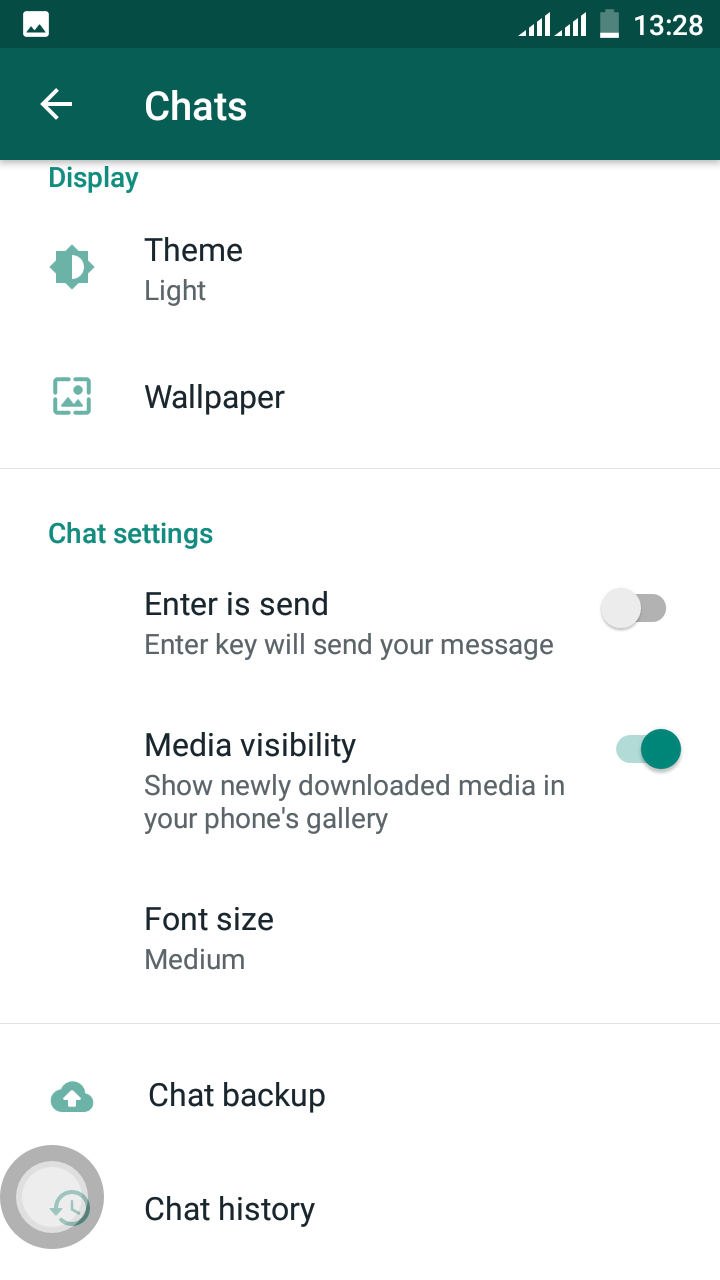Open the Theme setting
The height and width of the screenshot is (1280, 720).
pos(360,269)
